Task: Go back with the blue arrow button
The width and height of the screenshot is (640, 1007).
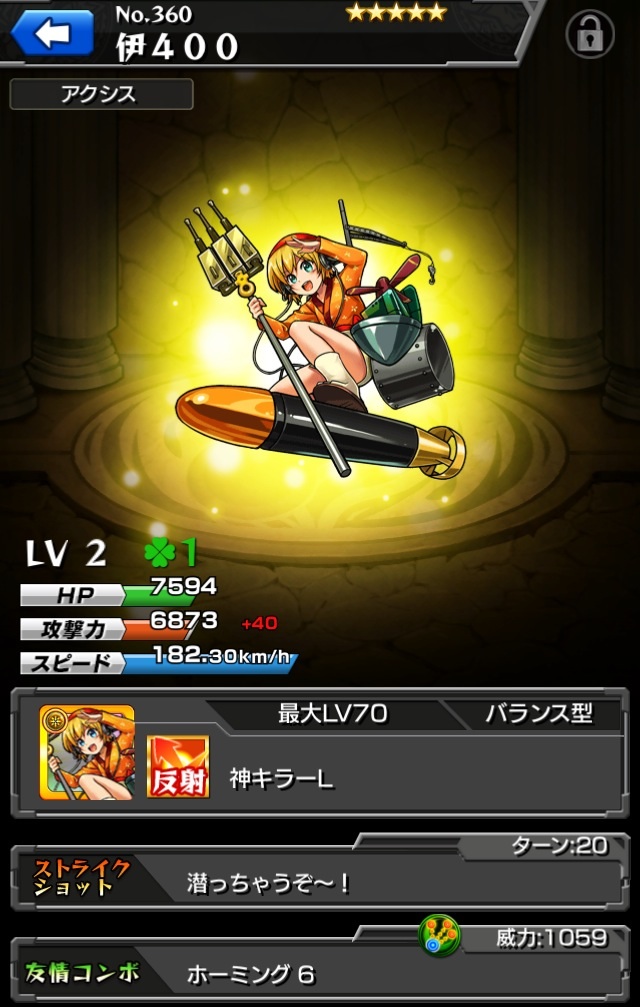Action: [51, 33]
